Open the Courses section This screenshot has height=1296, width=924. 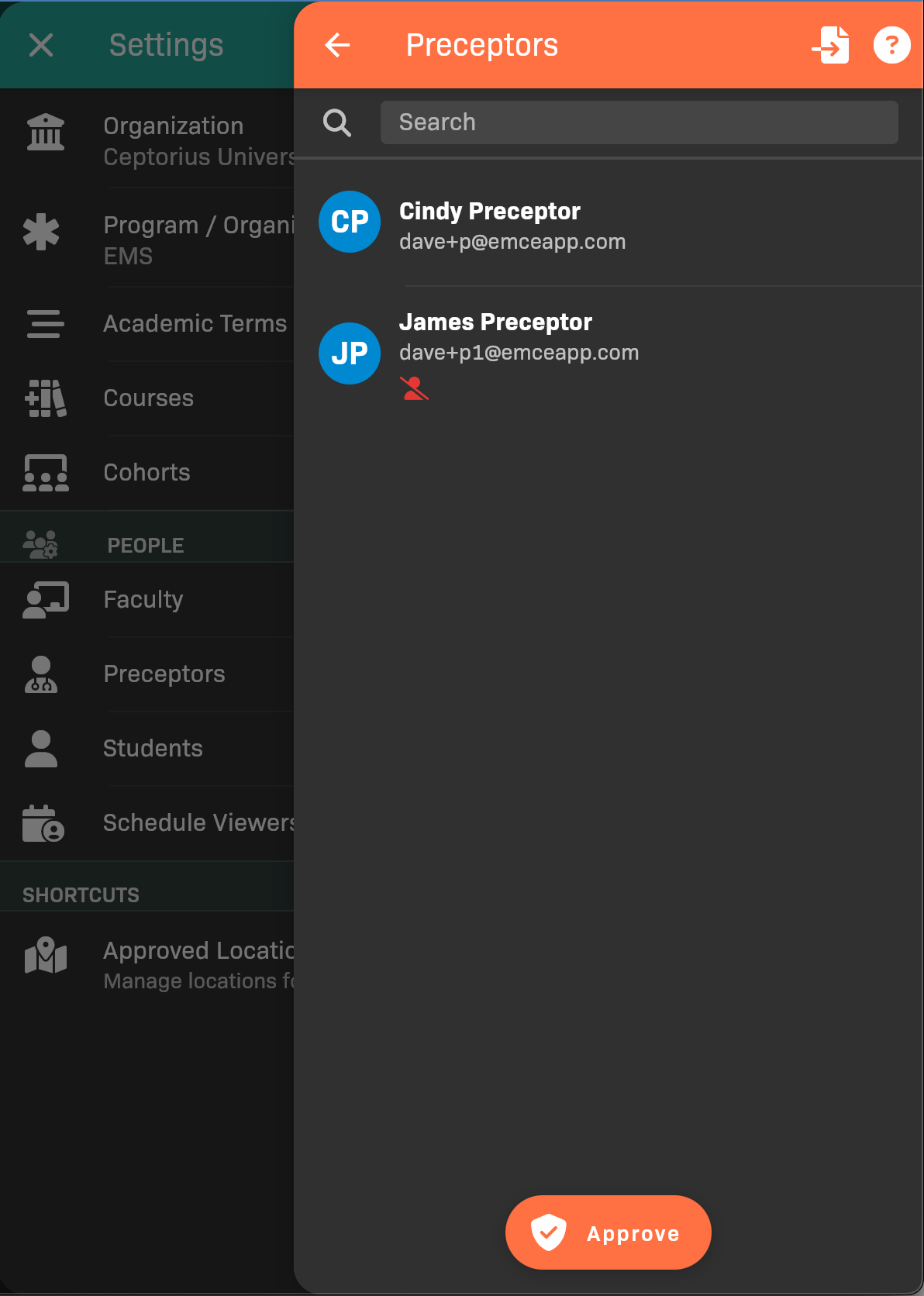148,398
